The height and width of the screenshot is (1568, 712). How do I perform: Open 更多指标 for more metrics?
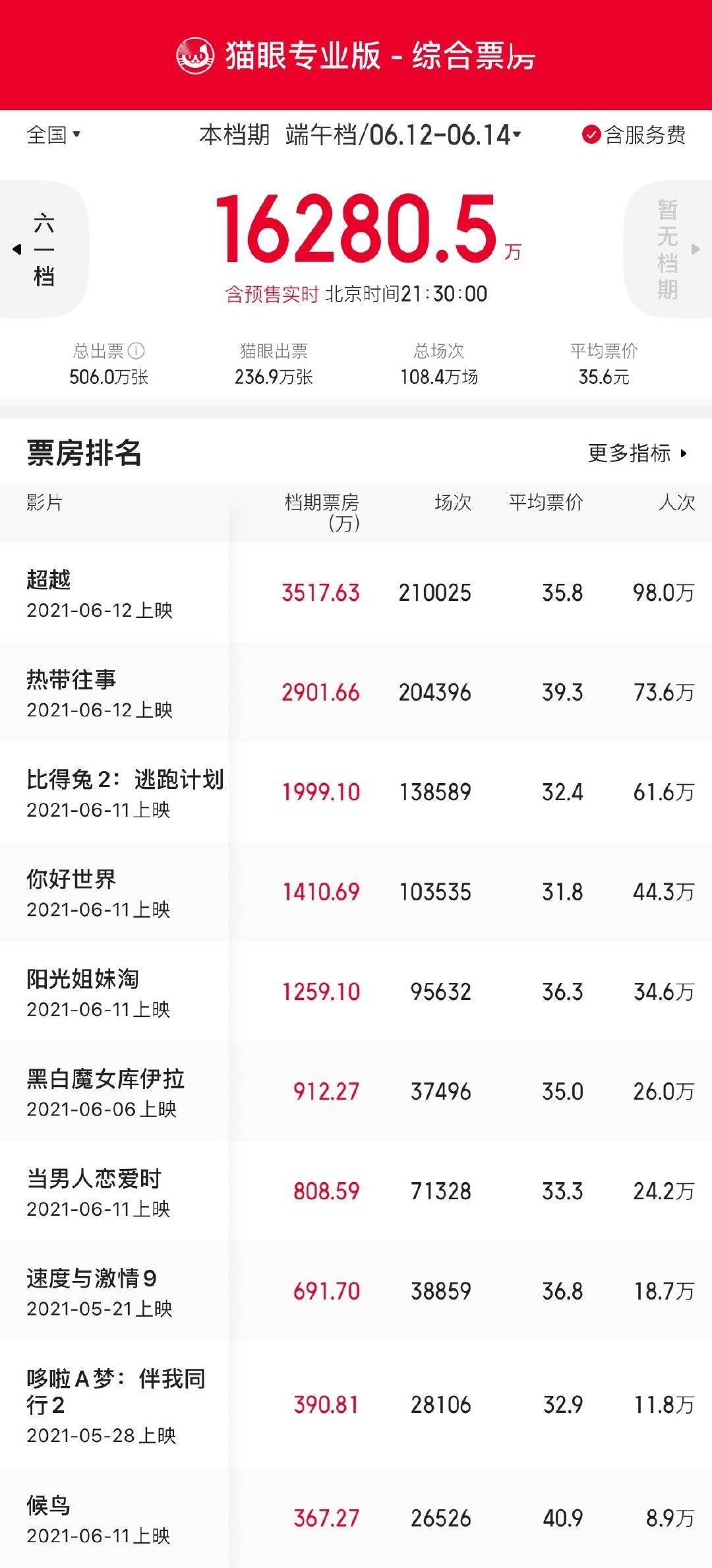click(638, 453)
